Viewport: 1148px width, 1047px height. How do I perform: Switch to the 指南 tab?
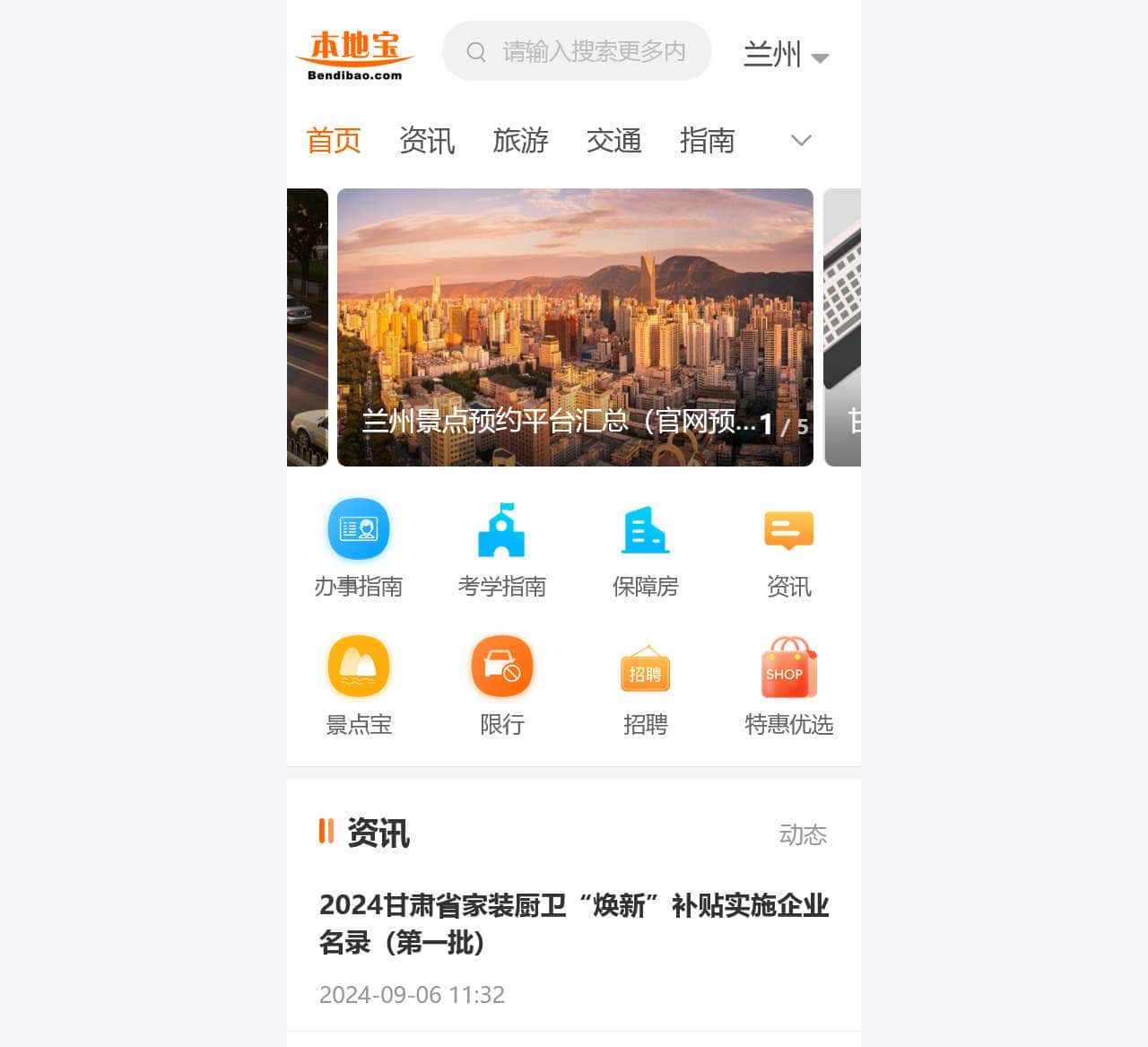[x=707, y=141]
